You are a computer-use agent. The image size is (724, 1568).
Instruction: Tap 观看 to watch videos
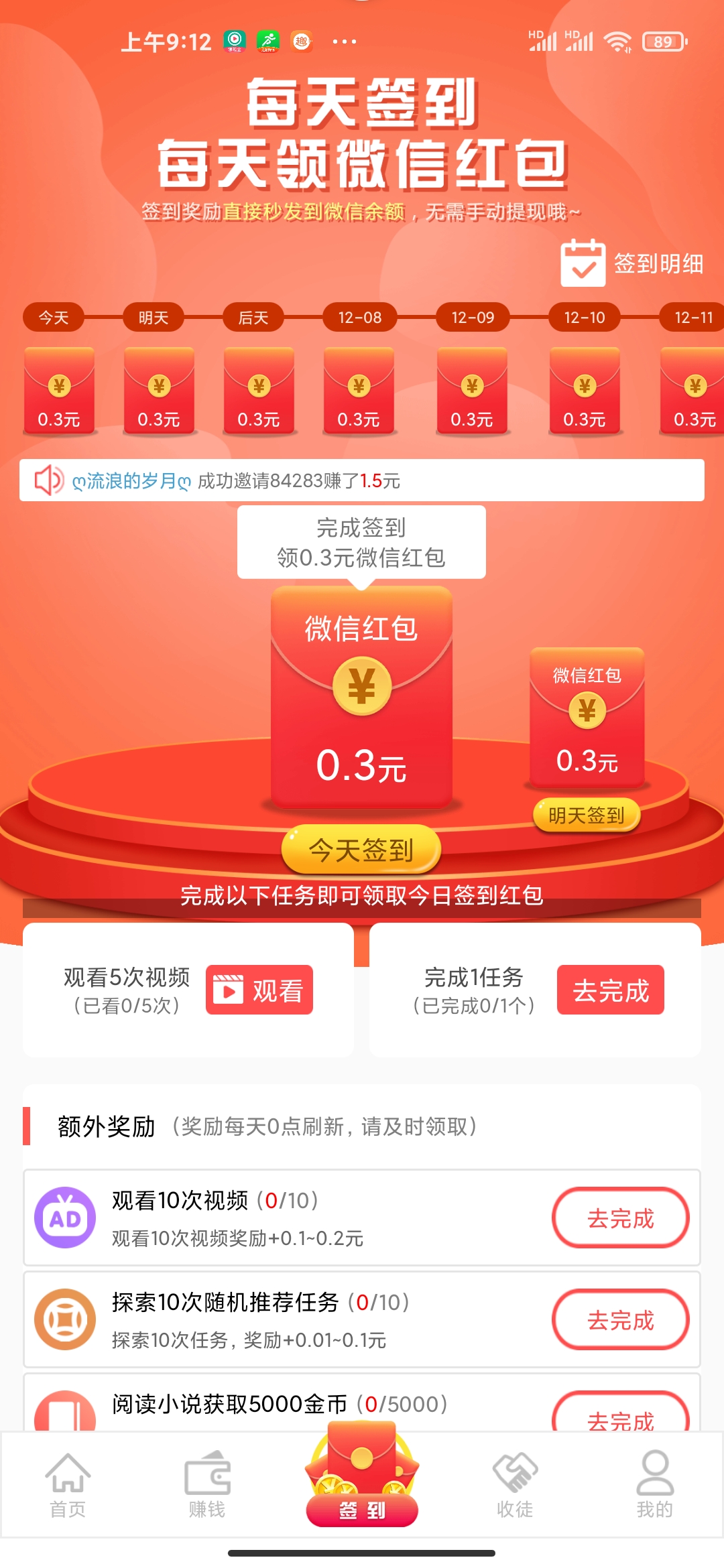tap(259, 990)
